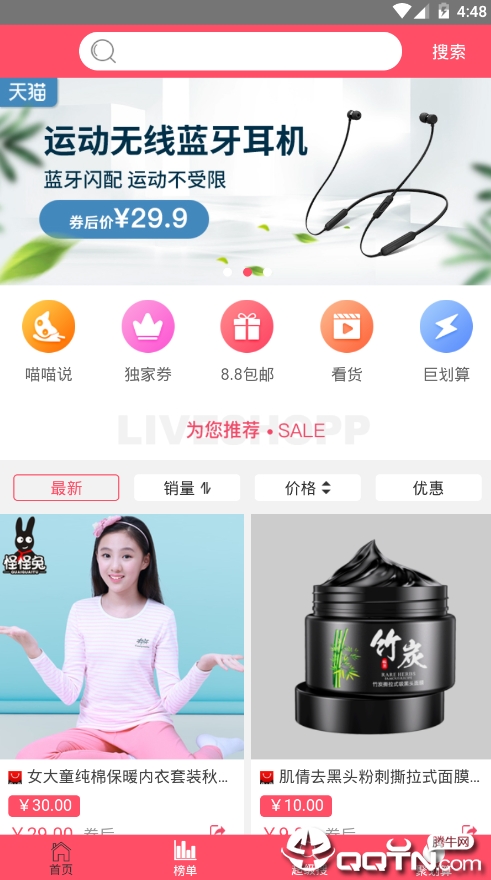Switch to the 榜单 tab

click(185, 858)
